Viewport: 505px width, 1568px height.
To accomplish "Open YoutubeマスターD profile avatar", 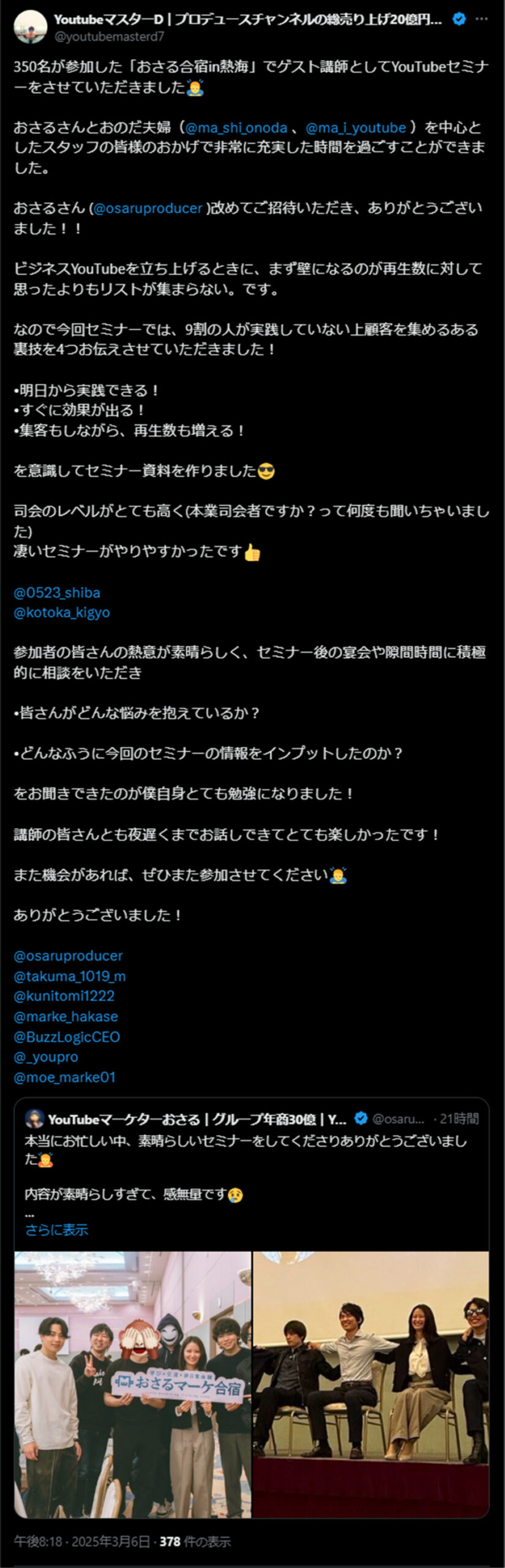I will point(30,26).
